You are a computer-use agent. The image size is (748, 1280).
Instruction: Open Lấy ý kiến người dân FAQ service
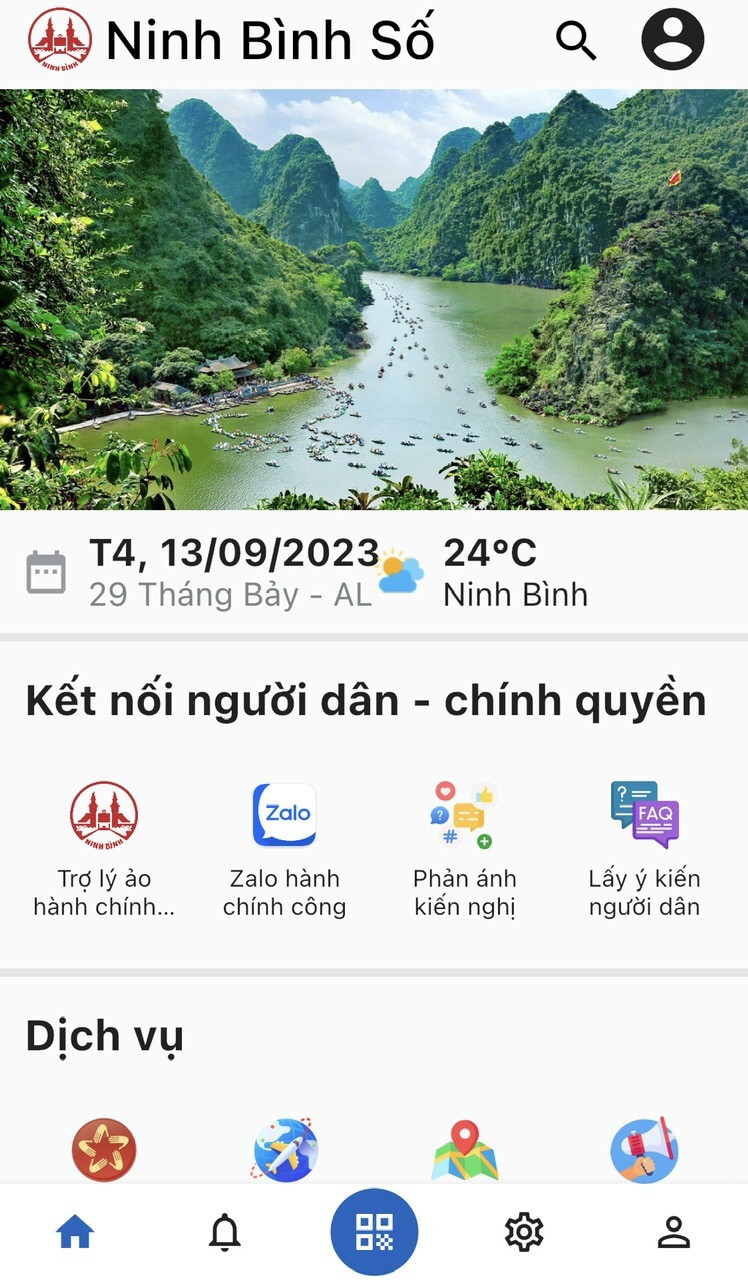pos(643,814)
